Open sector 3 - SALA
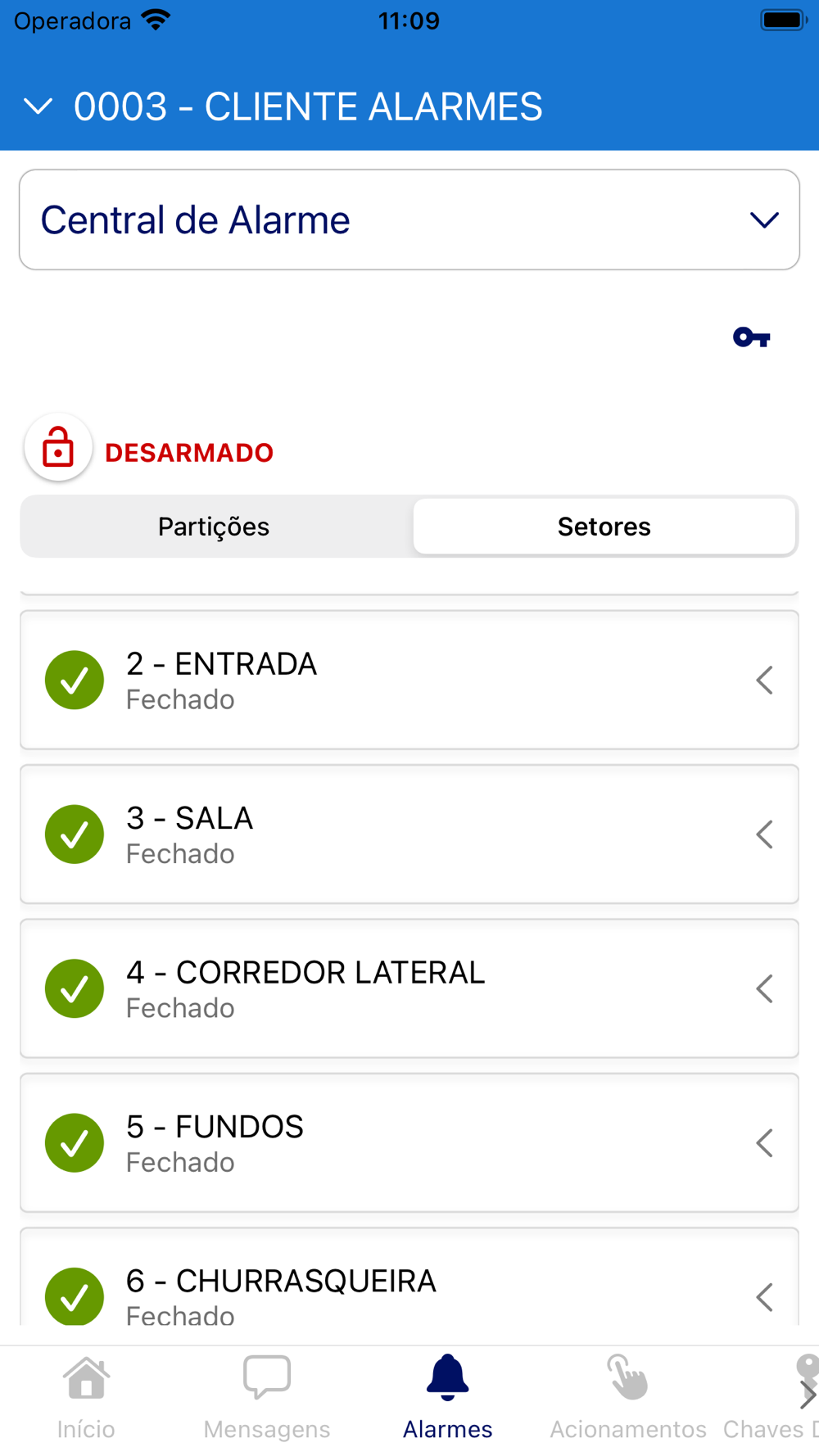Viewport: 819px width, 1456px height. [x=409, y=834]
